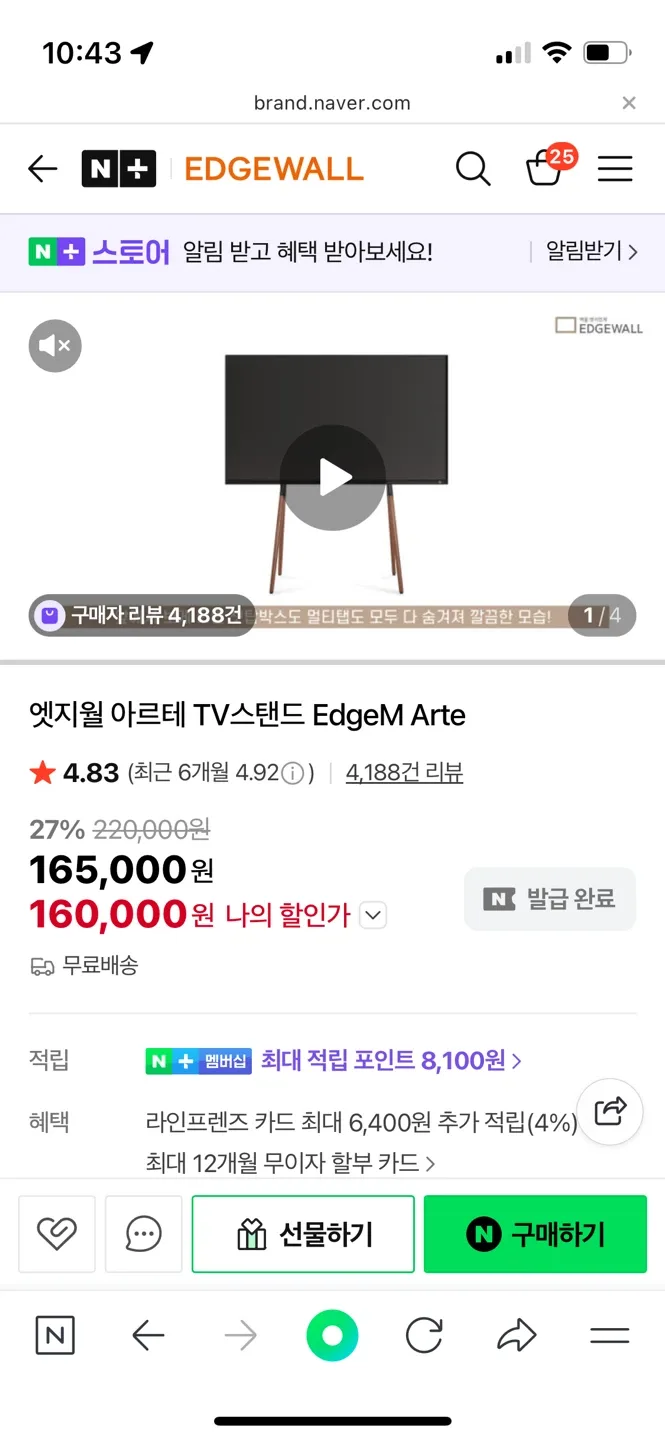Screen dimensions: 665x1440
Task: Reload the page in browser toolbar
Action: coord(424,1335)
